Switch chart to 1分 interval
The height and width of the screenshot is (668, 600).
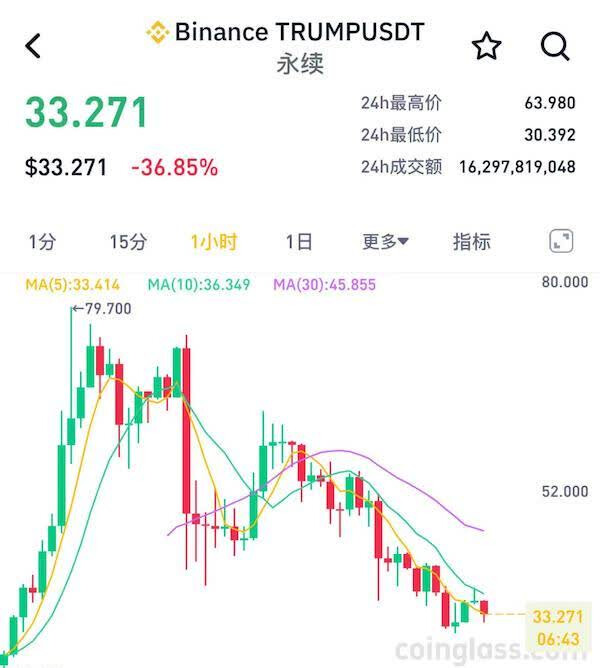(42, 242)
